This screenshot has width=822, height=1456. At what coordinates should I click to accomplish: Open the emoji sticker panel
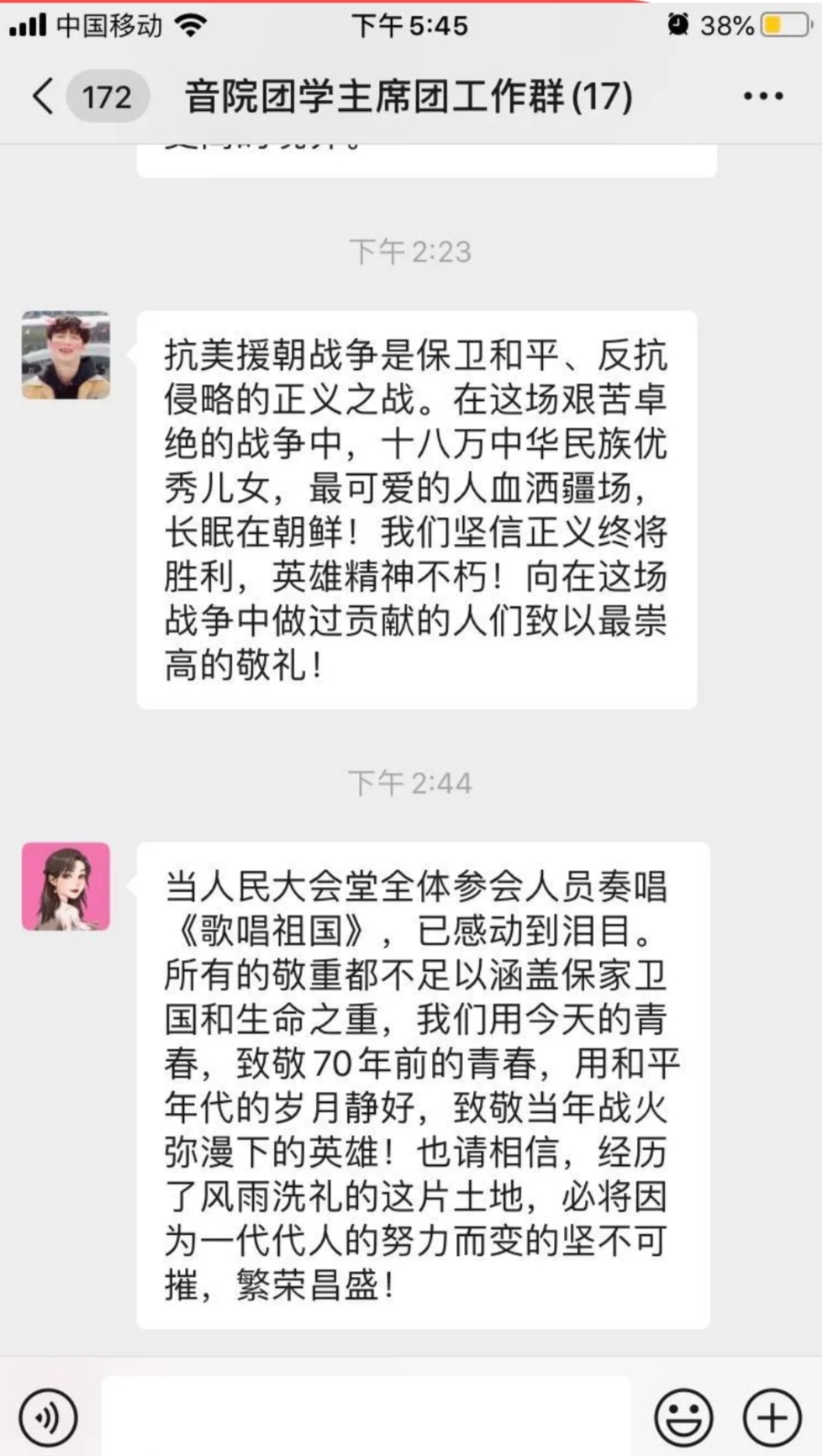(683, 1417)
